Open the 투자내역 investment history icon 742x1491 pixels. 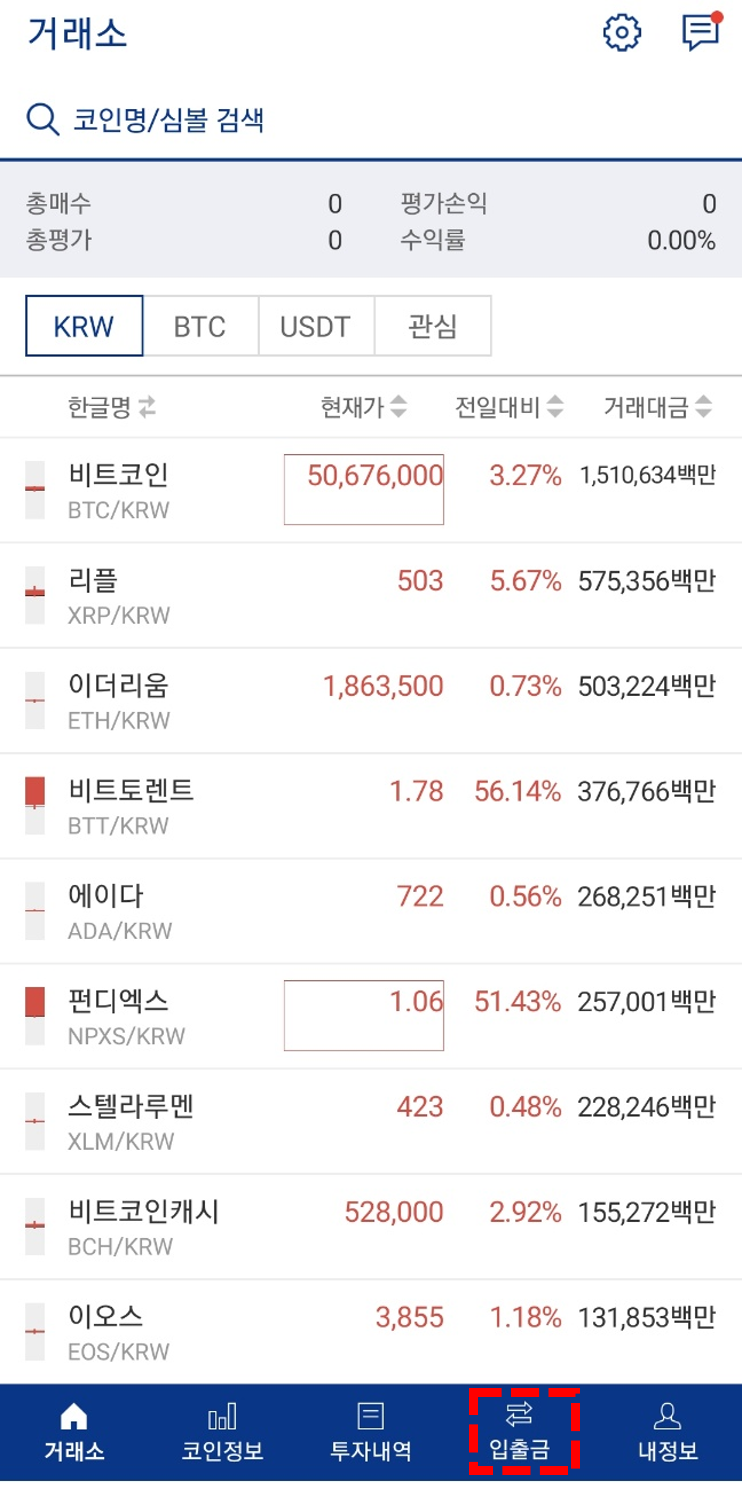tap(370, 1432)
